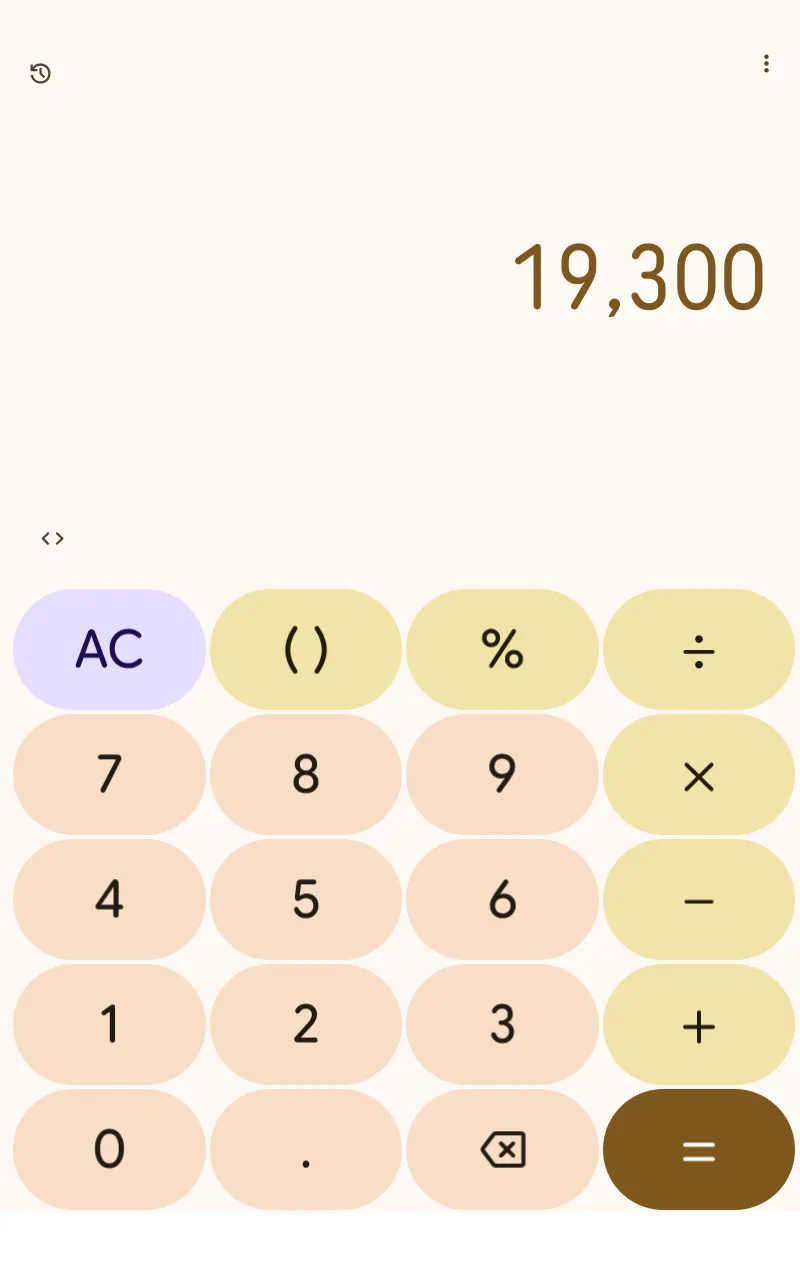The height and width of the screenshot is (1280, 800).
Task: Insert a decimal point
Action: coord(306,1149)
